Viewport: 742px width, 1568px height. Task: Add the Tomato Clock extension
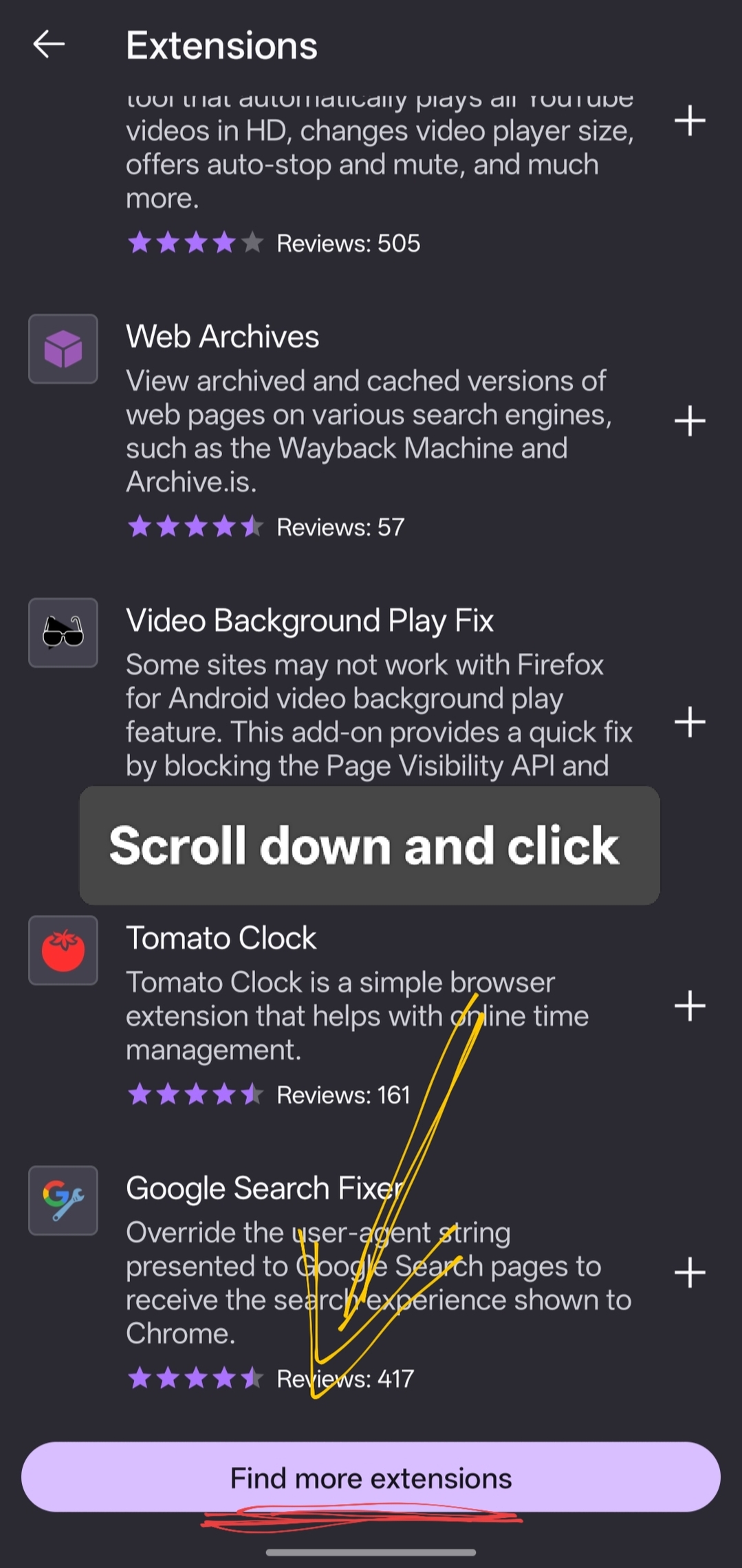(x=690, y=1006)
